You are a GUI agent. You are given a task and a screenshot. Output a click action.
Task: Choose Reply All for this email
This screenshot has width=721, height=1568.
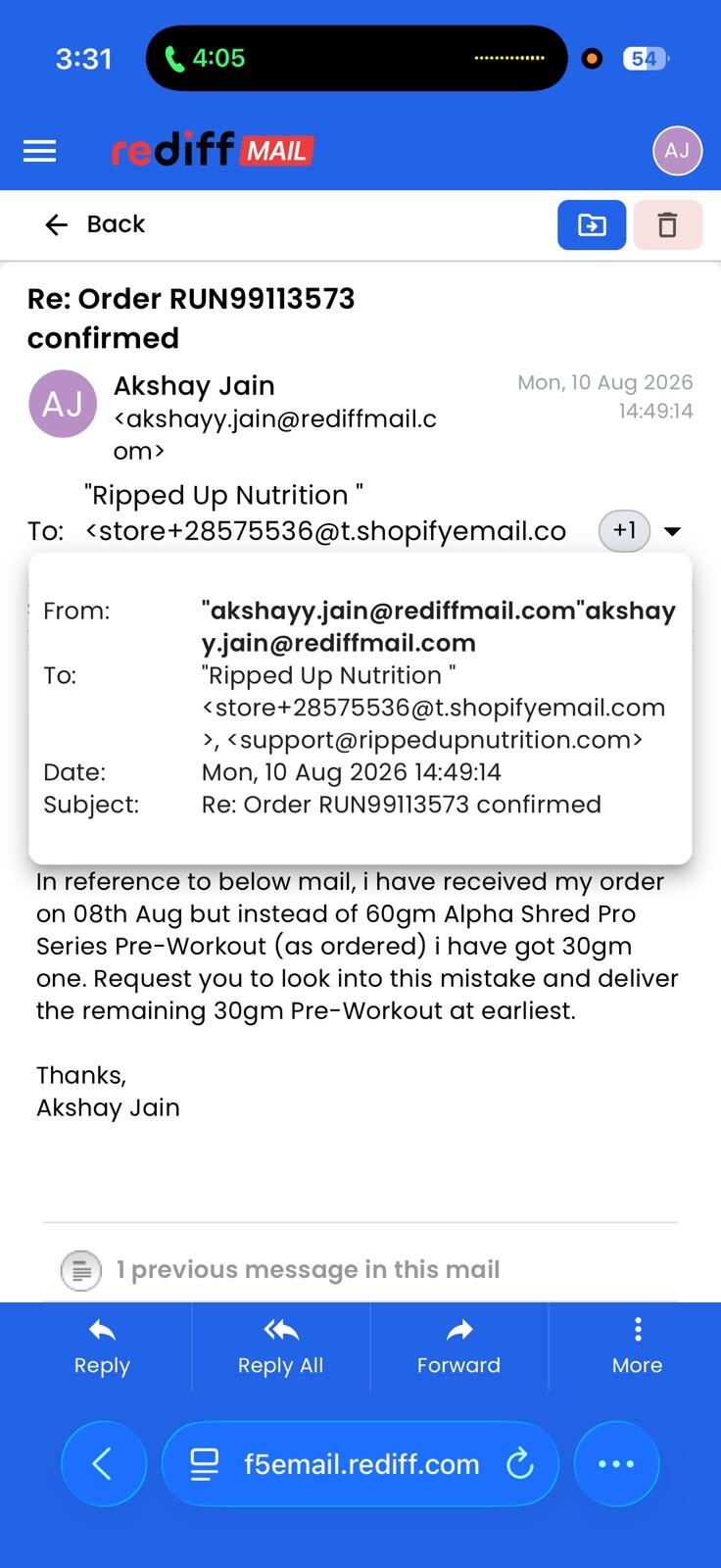click(280, 1347)
